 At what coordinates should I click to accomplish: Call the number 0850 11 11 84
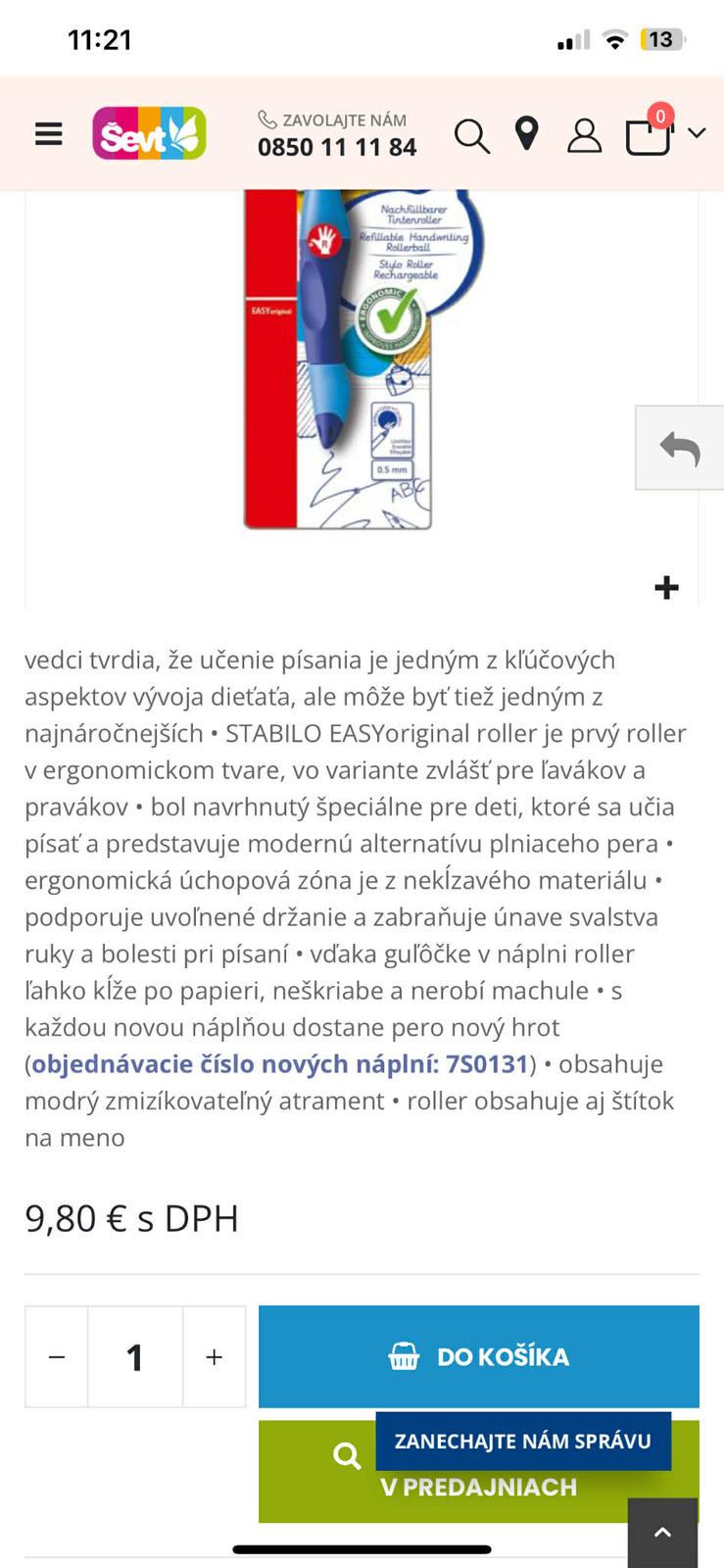[336, 147]
